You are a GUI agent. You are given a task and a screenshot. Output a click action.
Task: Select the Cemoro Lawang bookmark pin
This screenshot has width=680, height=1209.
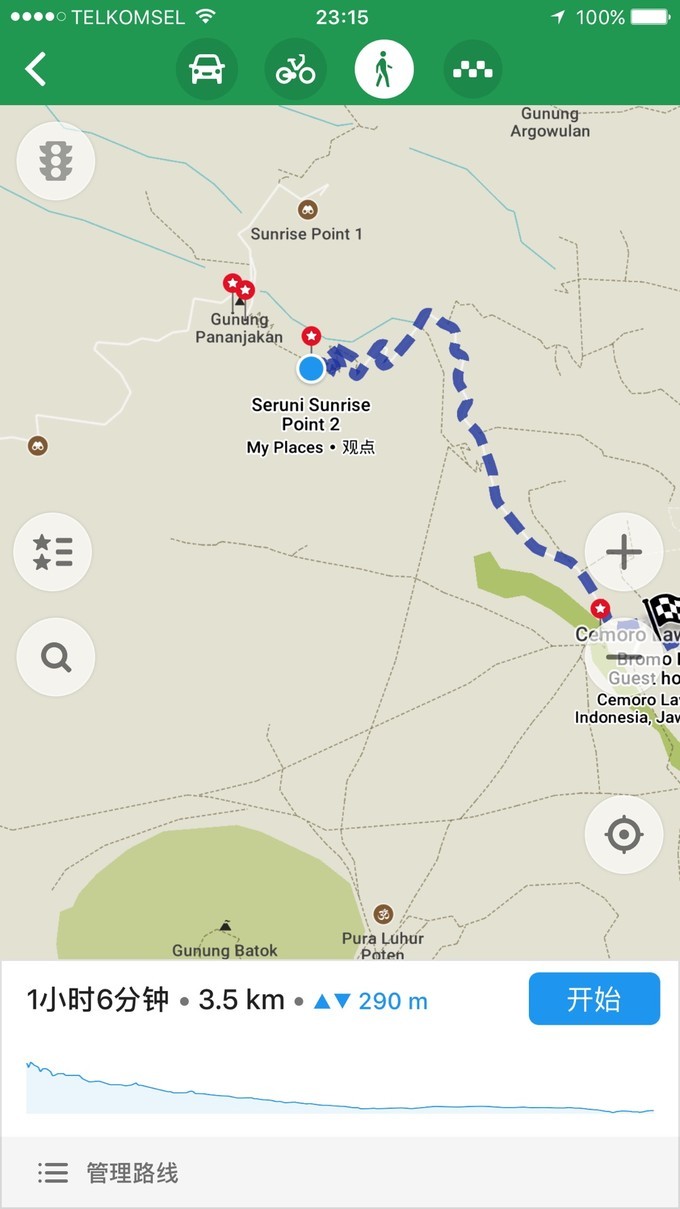[600, 609]
